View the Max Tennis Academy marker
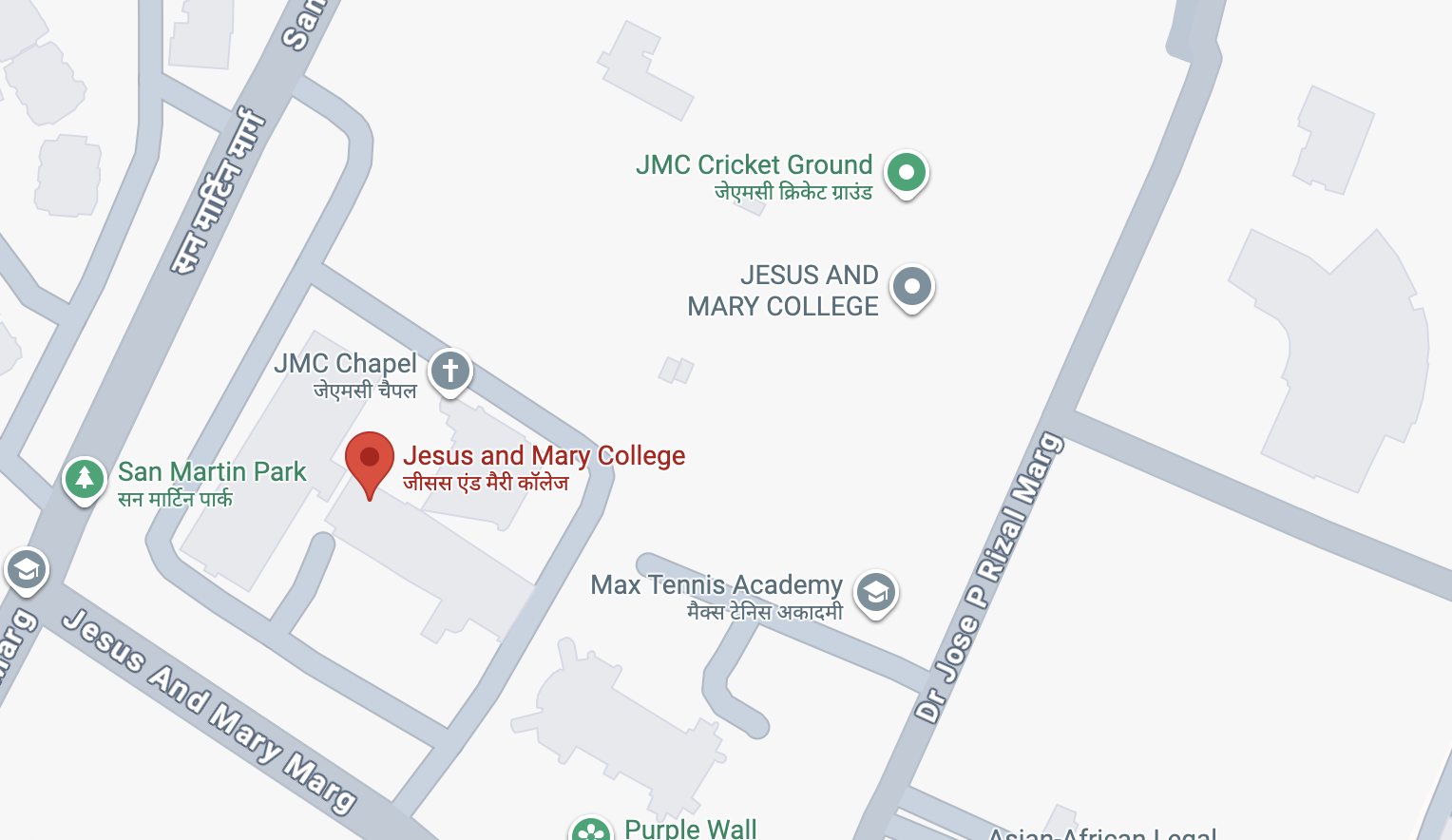The width and height of the screenshot is (1452, 840). click(x=875, y=593)
